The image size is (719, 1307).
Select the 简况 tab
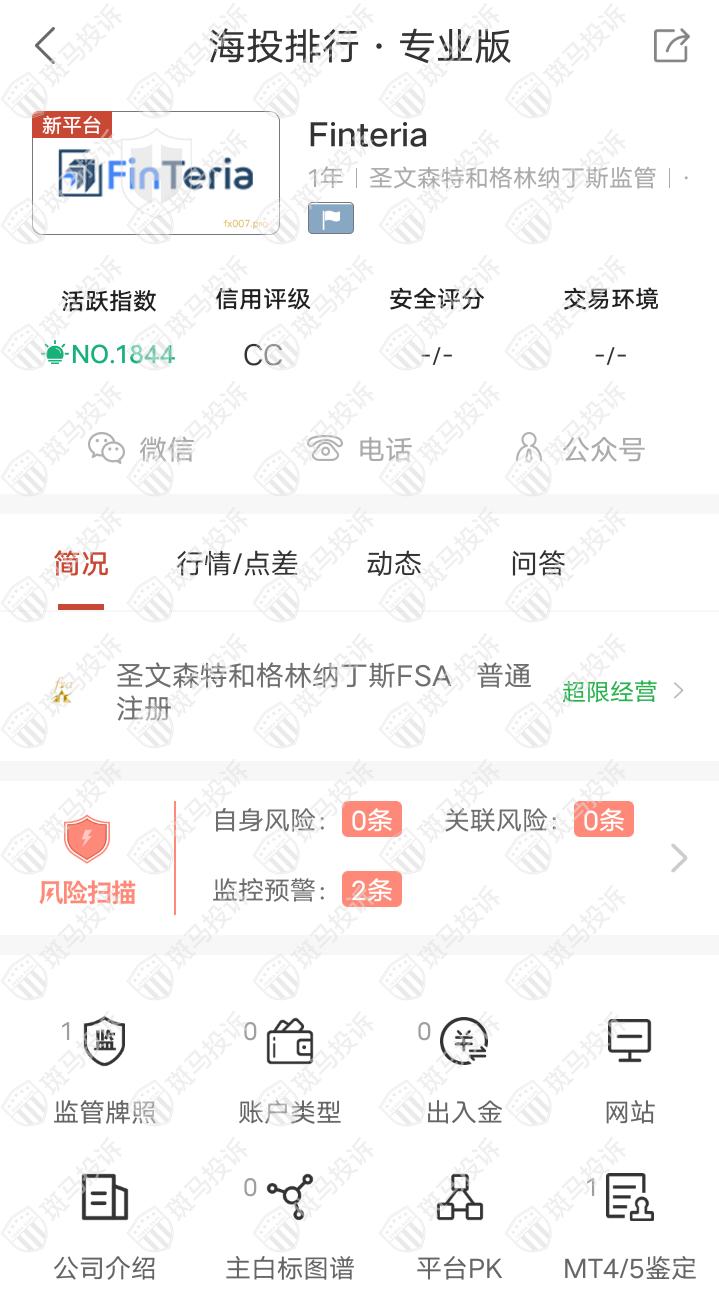(x=81, y=564)
